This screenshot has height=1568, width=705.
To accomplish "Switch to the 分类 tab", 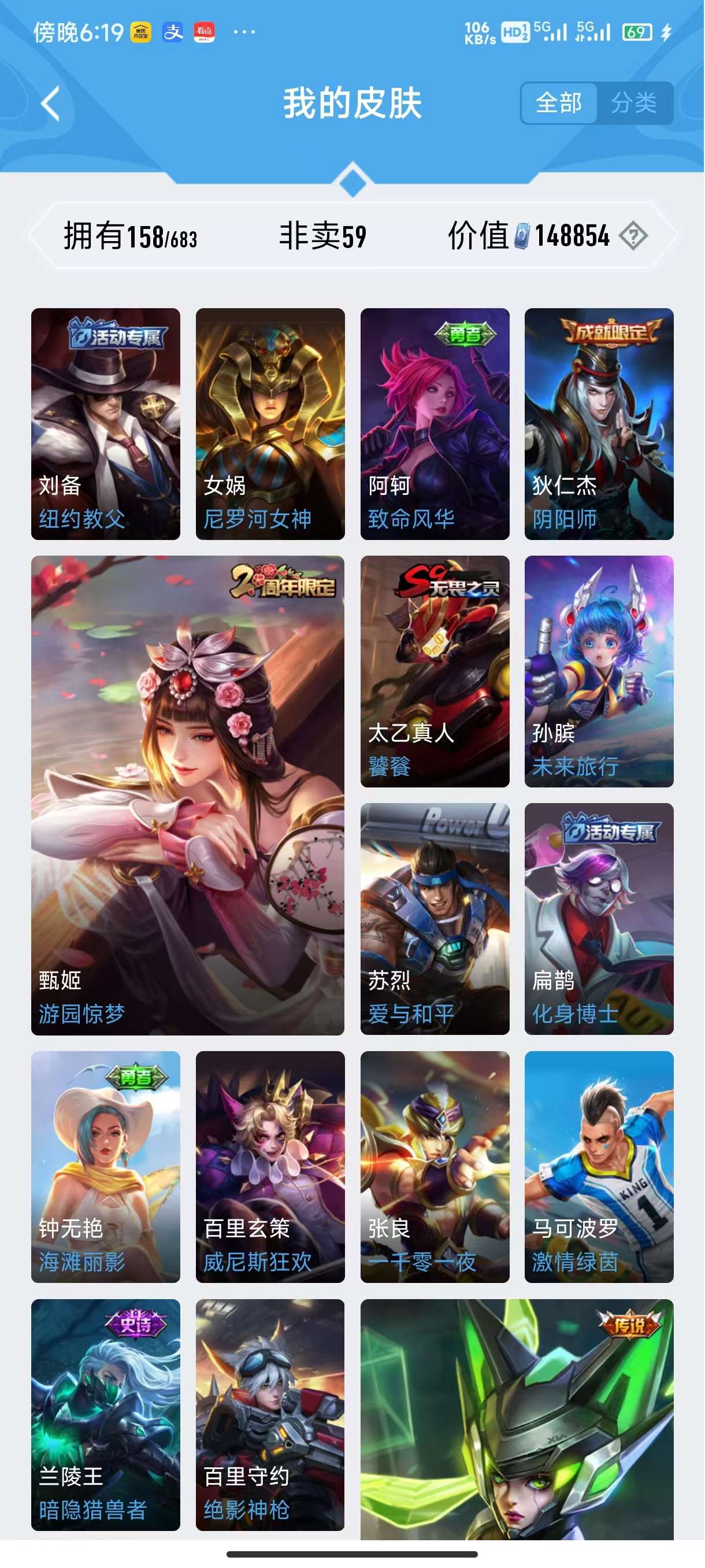I will click(633, 103).
